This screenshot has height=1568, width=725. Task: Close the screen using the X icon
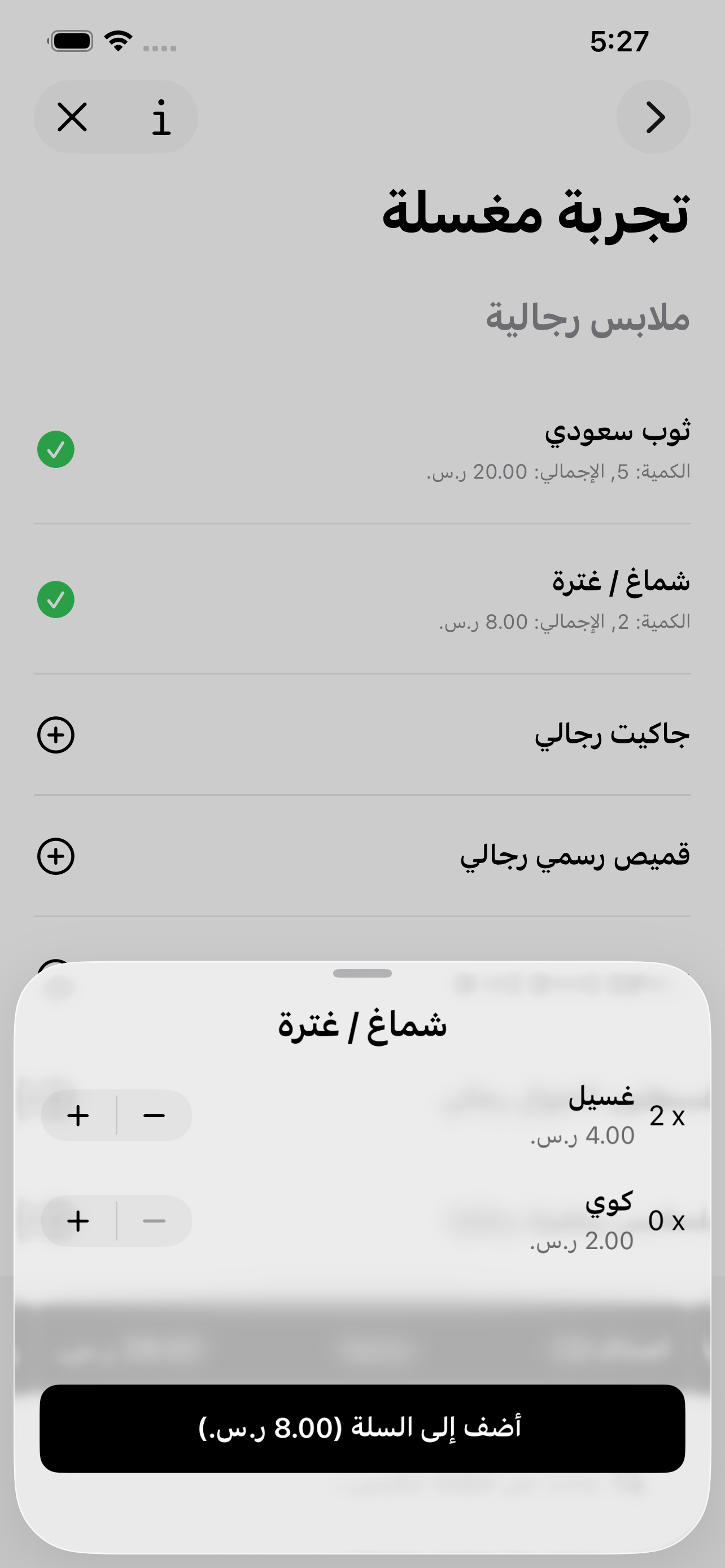[73, 117]
